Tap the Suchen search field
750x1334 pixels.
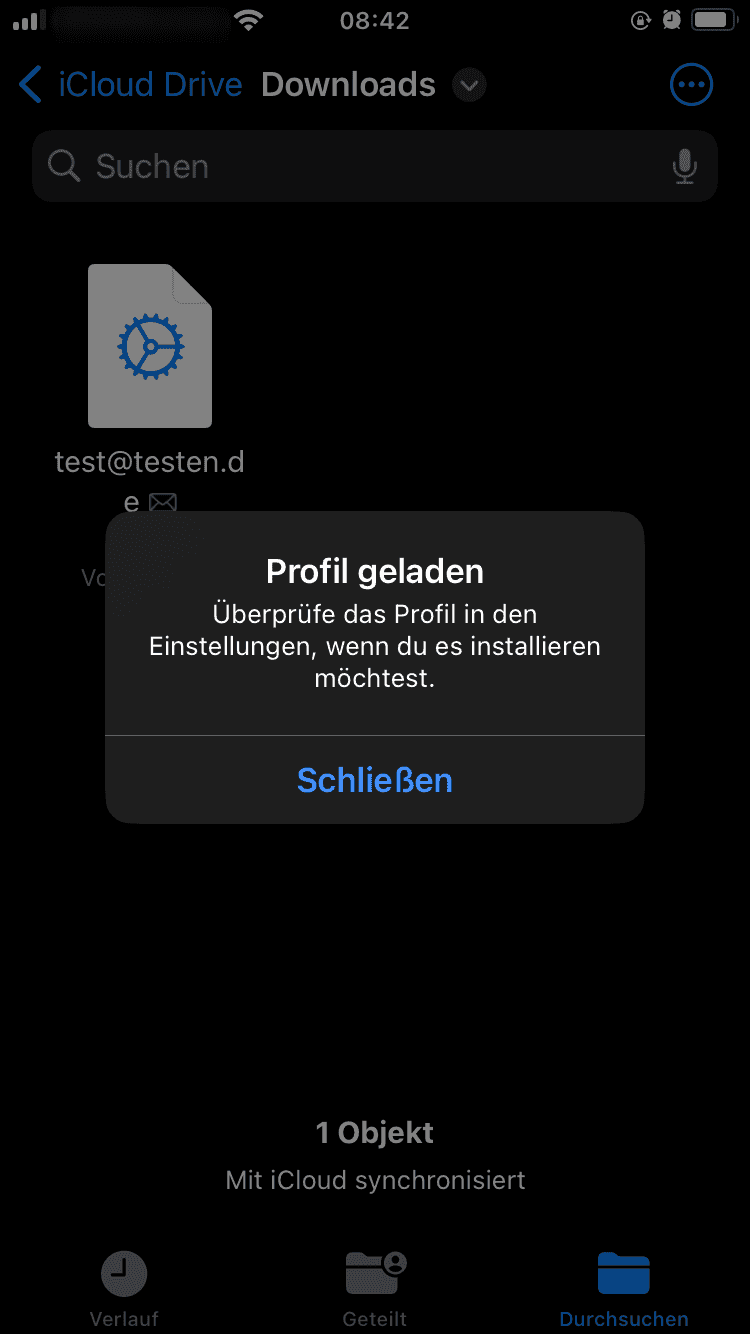click(x=360, y=166)
